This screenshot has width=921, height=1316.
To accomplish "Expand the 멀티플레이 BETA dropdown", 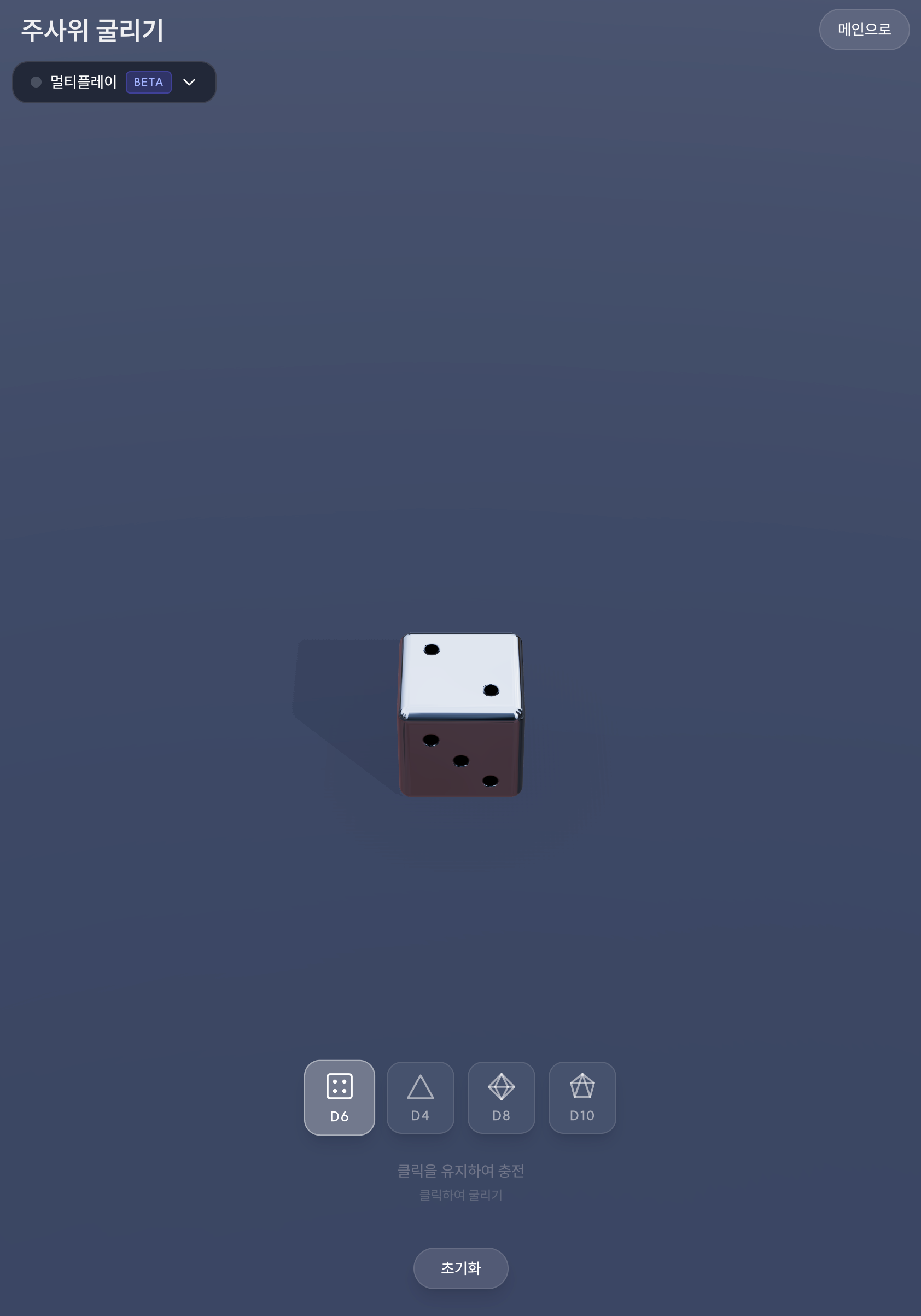I will pos(114,82).
